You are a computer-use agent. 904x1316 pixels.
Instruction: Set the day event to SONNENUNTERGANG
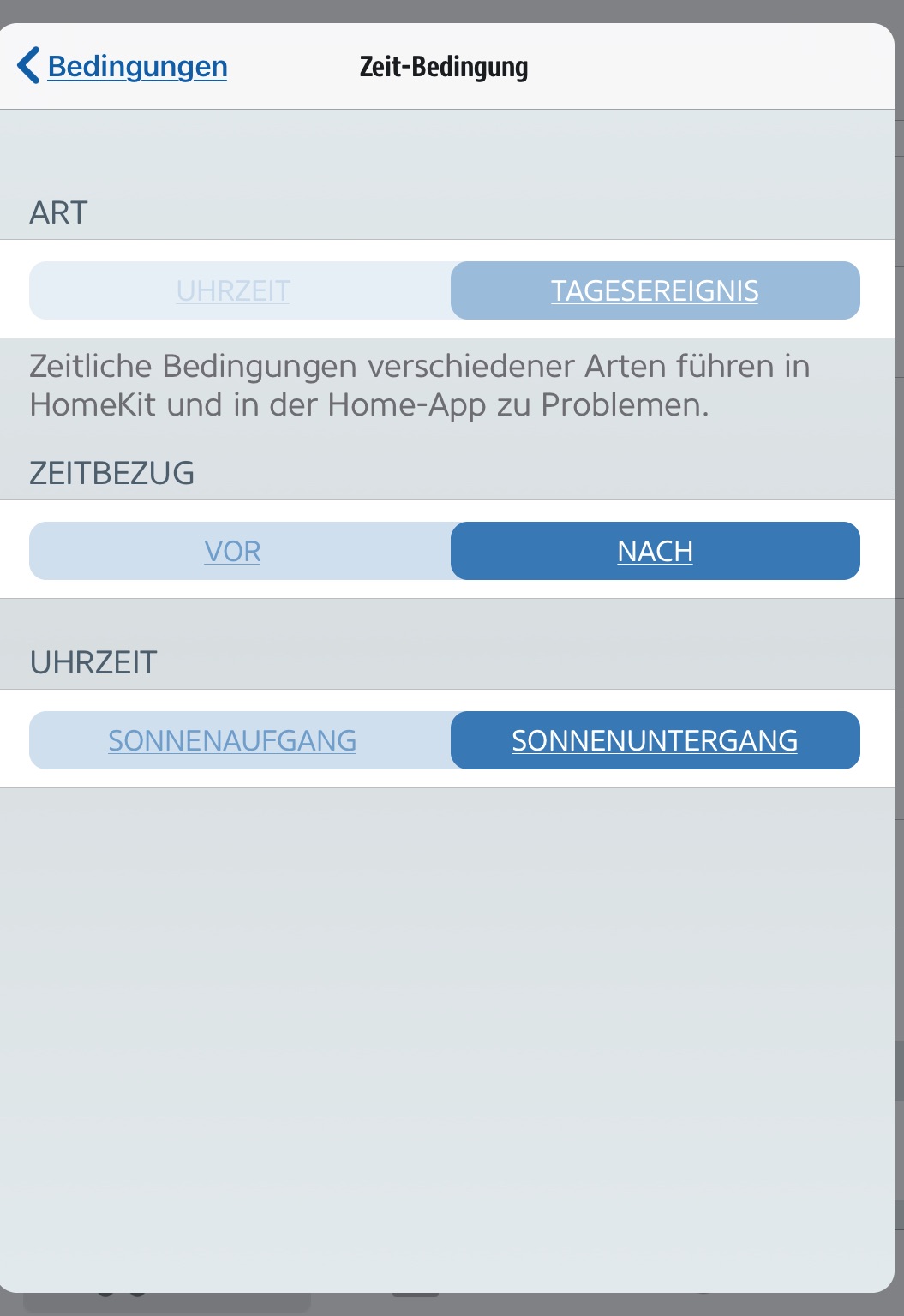[655, 740]
